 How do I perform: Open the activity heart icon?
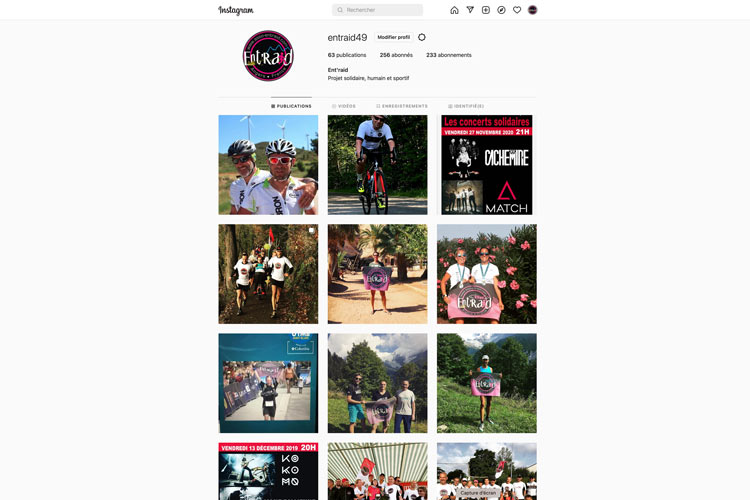coord(517,10)
